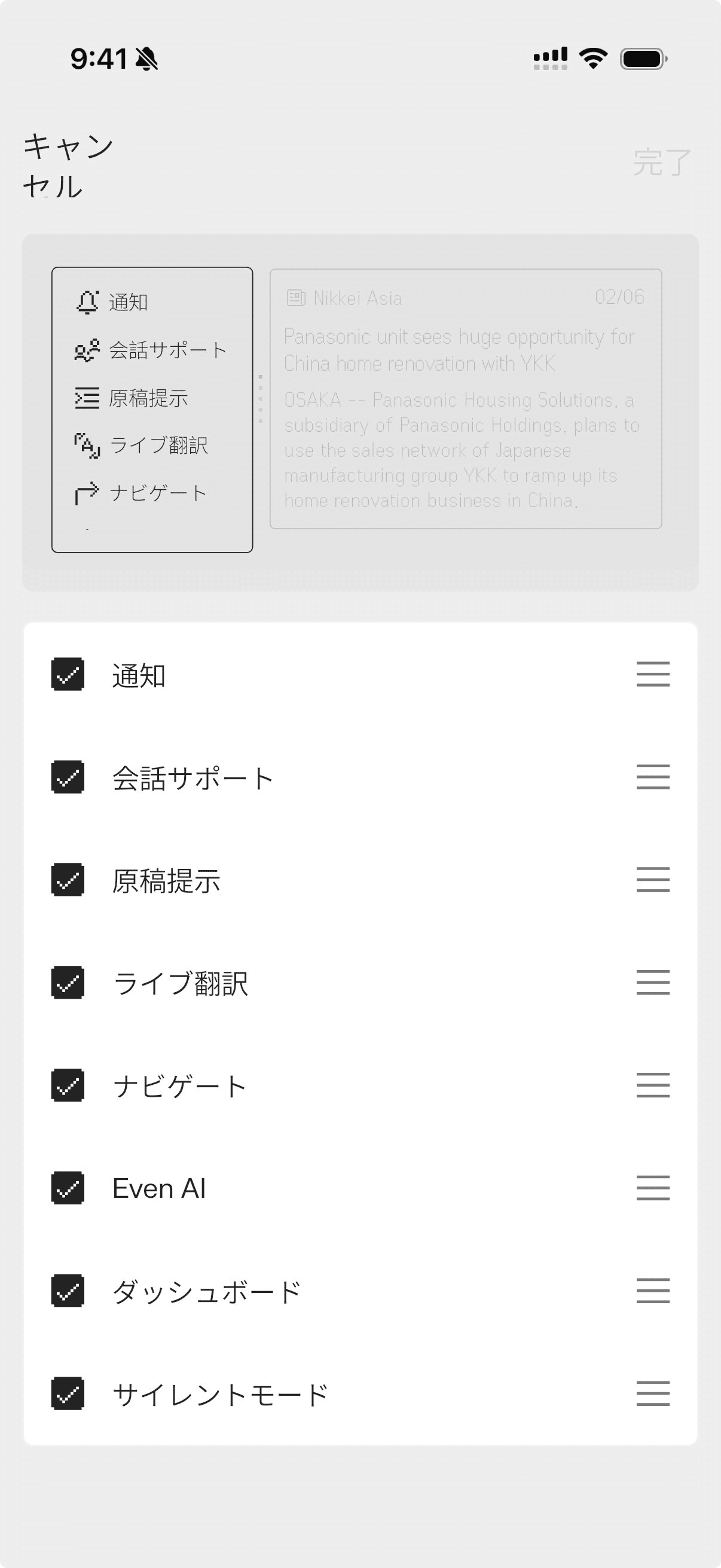Uncheck the 通知 checkbox
The height and width of the screenshot is (1568, 721).
click(68, 674)
